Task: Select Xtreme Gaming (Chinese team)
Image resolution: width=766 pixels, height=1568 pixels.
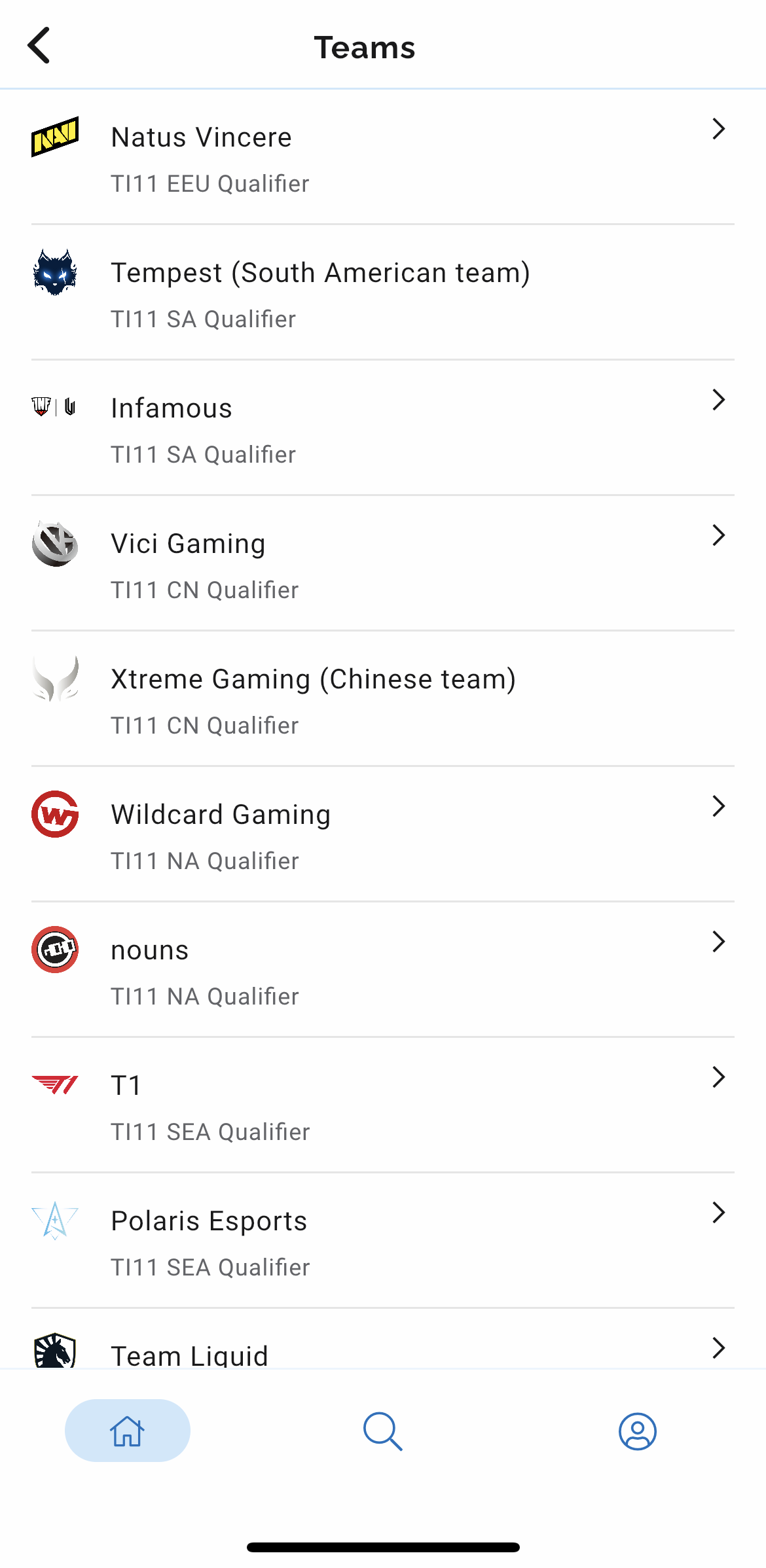Action: point(383,699)
